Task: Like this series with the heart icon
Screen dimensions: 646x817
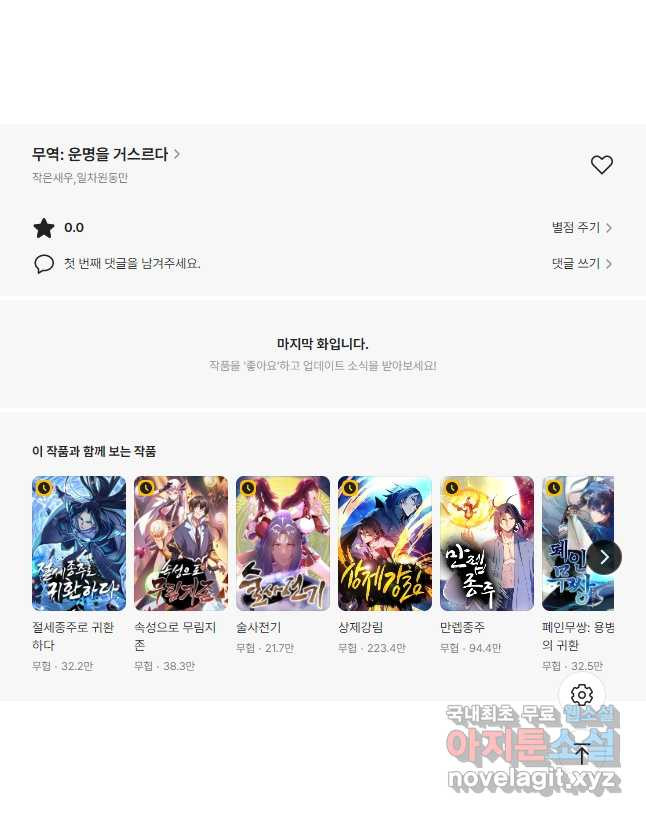Action: [x=601, y=165]
